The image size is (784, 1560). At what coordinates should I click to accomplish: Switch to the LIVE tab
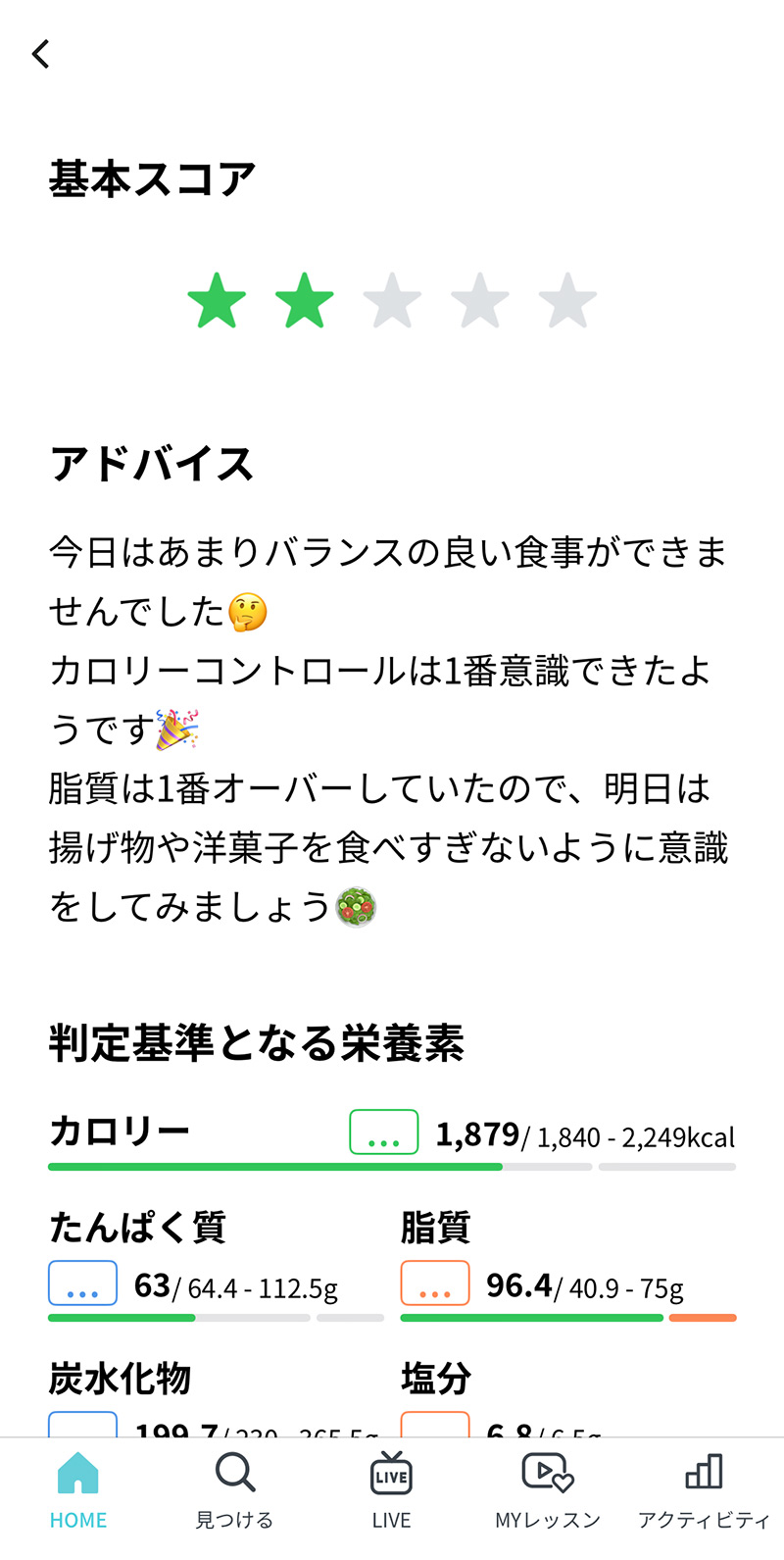tap(391, 1490)
